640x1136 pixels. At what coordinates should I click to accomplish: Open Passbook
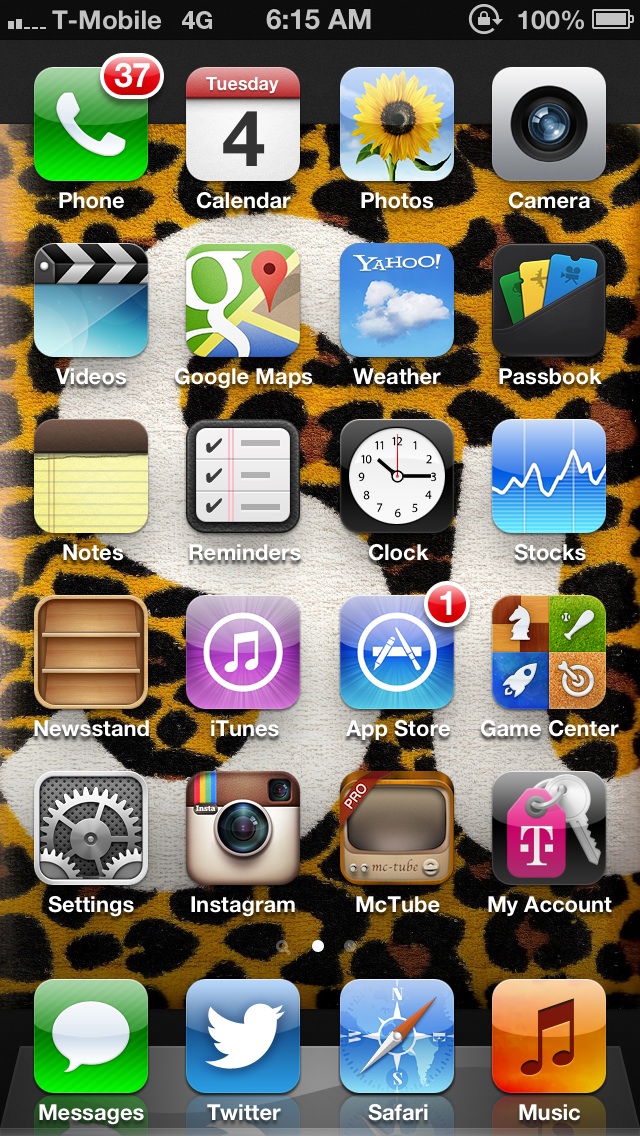(549, 300)
